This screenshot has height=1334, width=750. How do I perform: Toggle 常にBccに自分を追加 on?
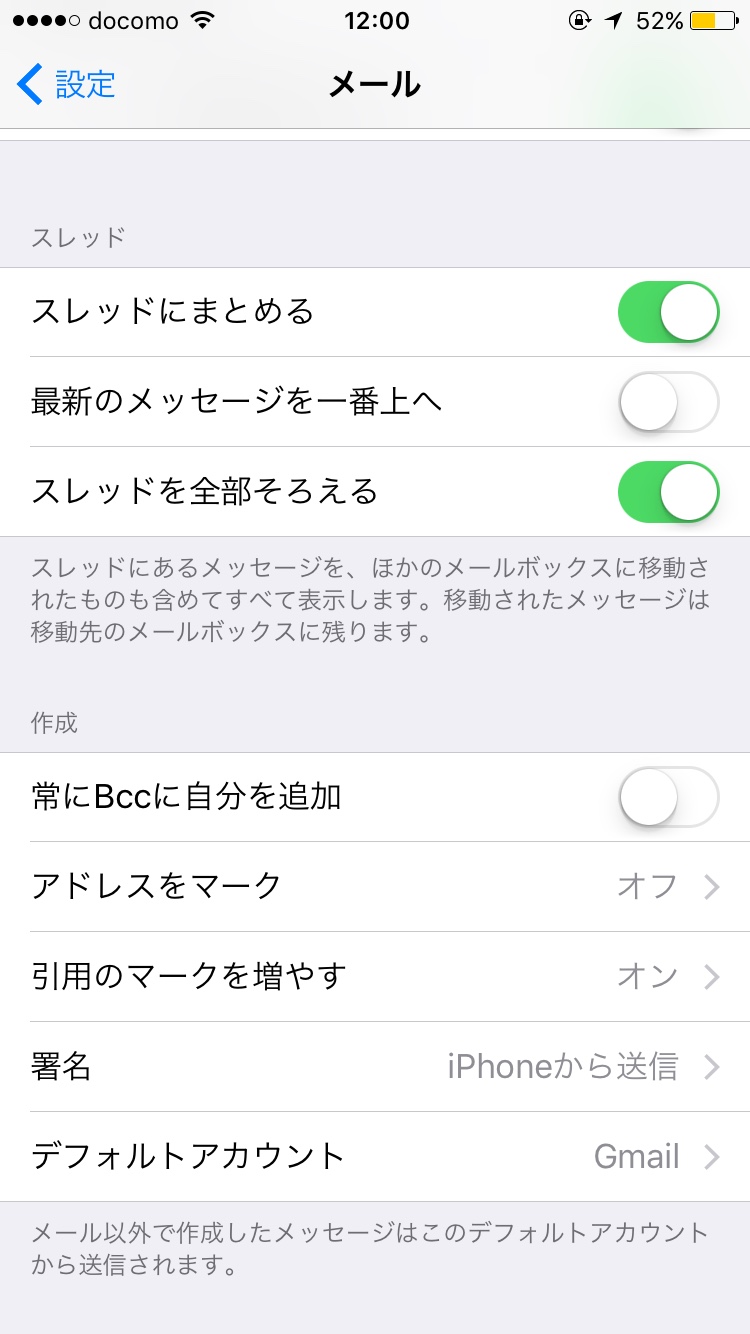click(x=668, y=797)
